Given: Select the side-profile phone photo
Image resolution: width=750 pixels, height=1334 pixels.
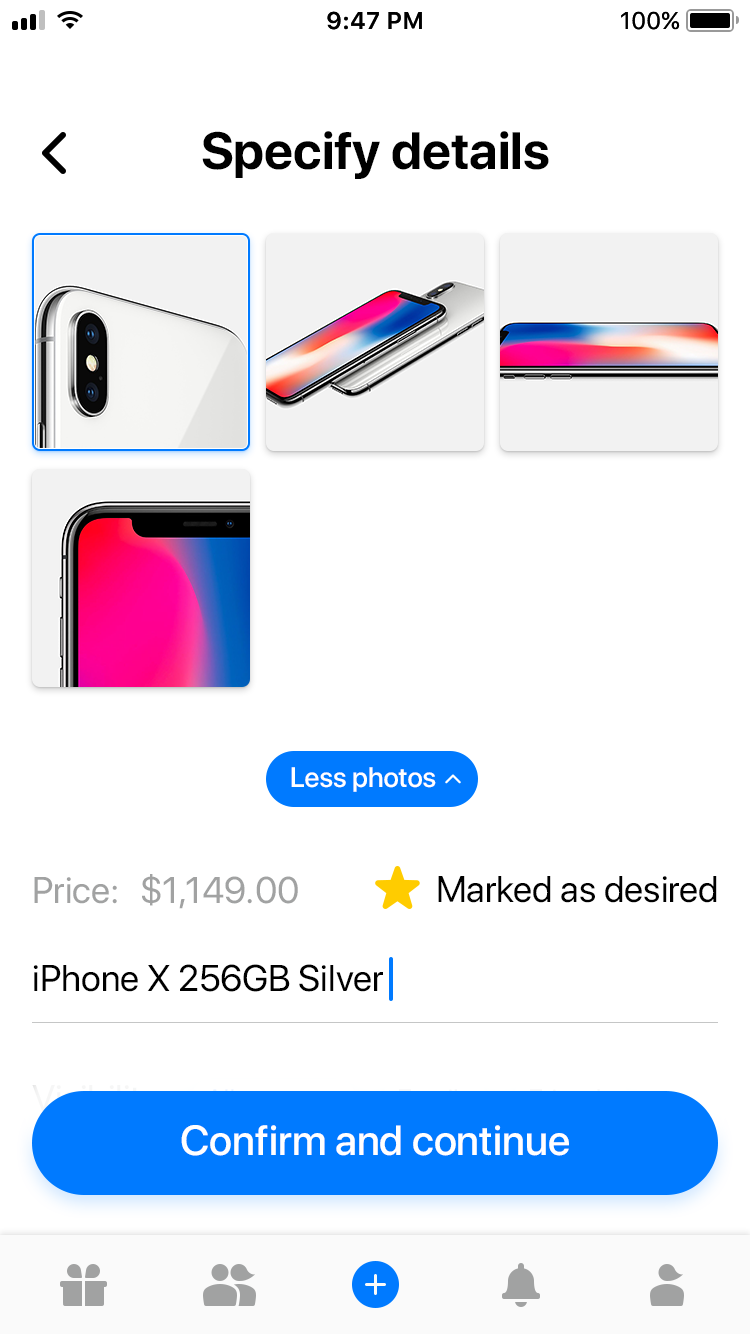Looking at the screenshot, I should (609, 342).
